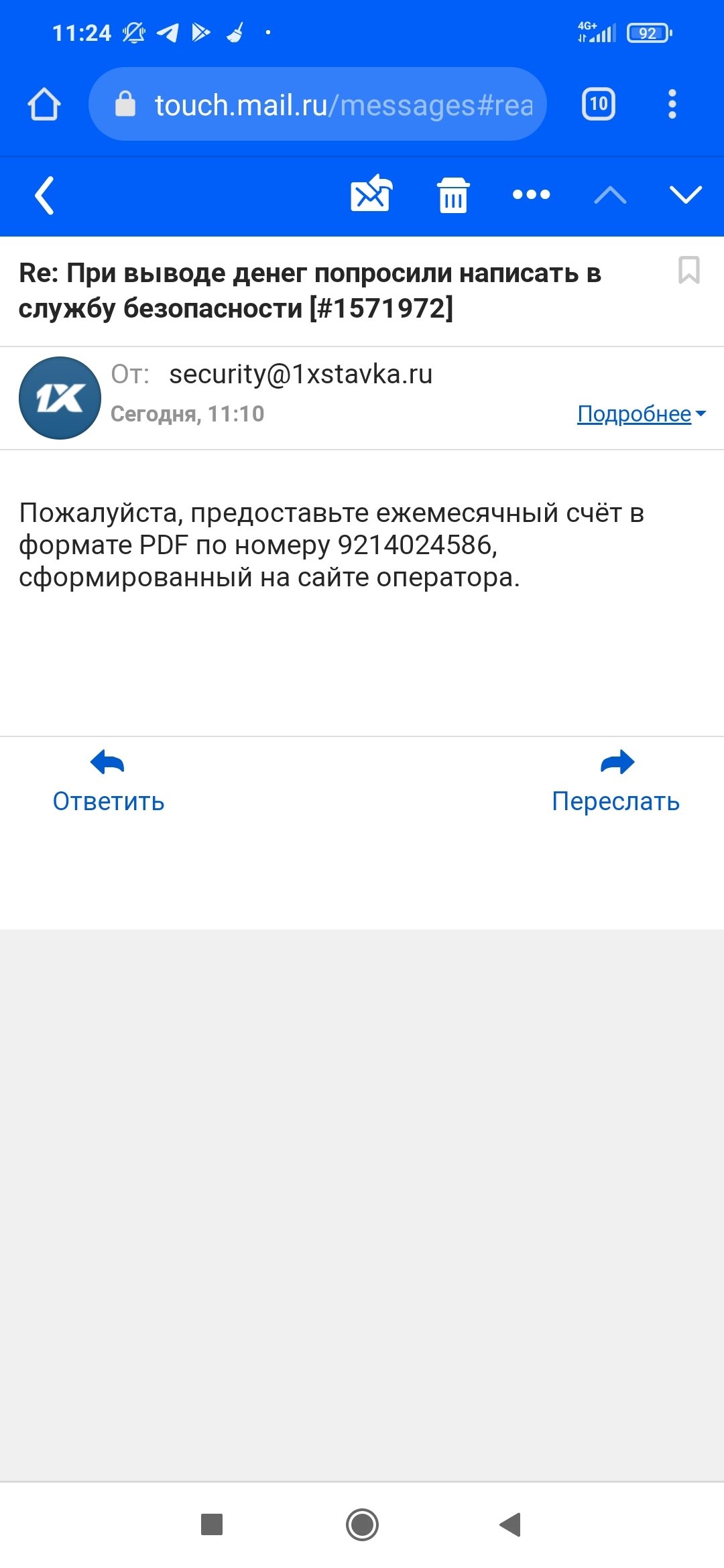Viewport: 724px width, 1568px height.
Task: Go to the next message with down arrow
Action: coord(685,195)
